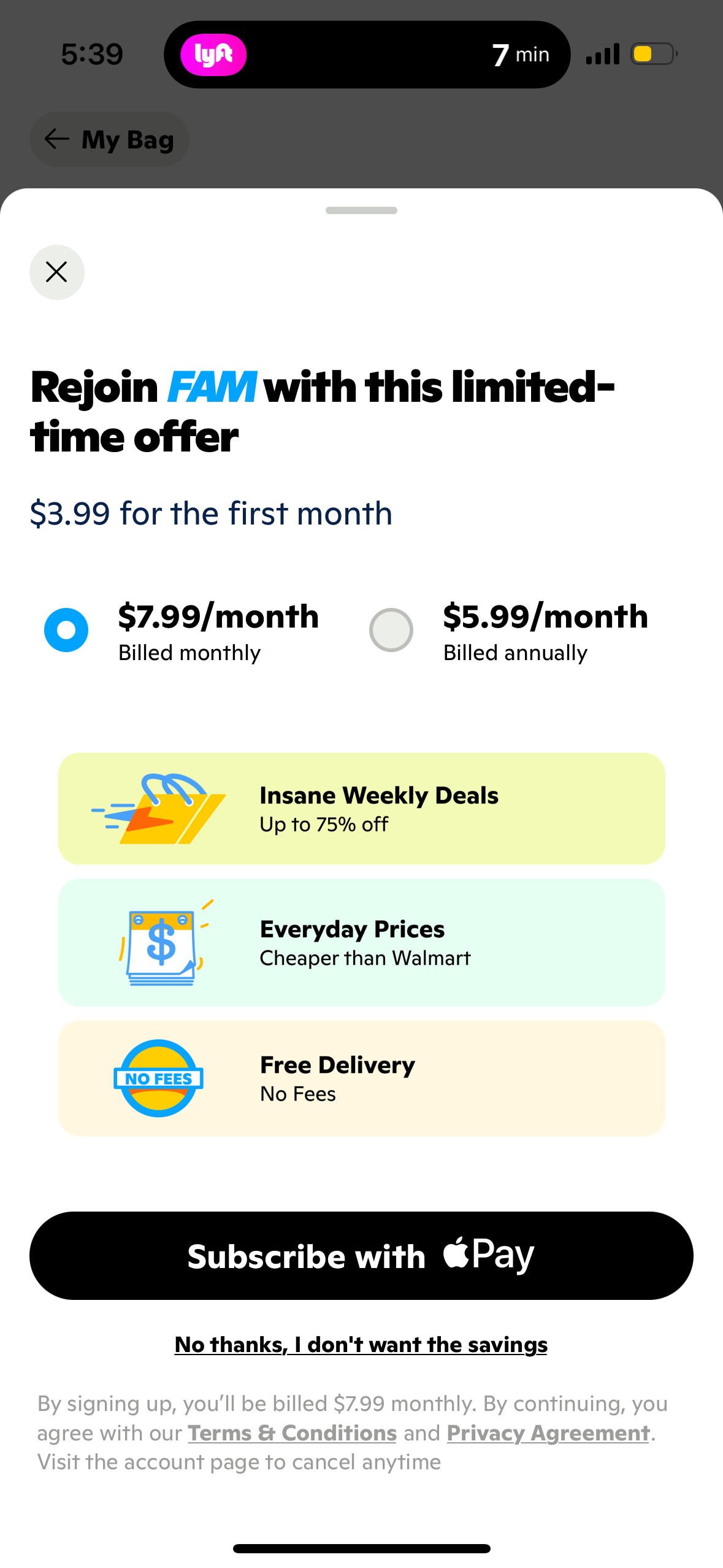Tap the "No Fees" badge icon
Viewport: 723px width, 1568px height.
158,1078
